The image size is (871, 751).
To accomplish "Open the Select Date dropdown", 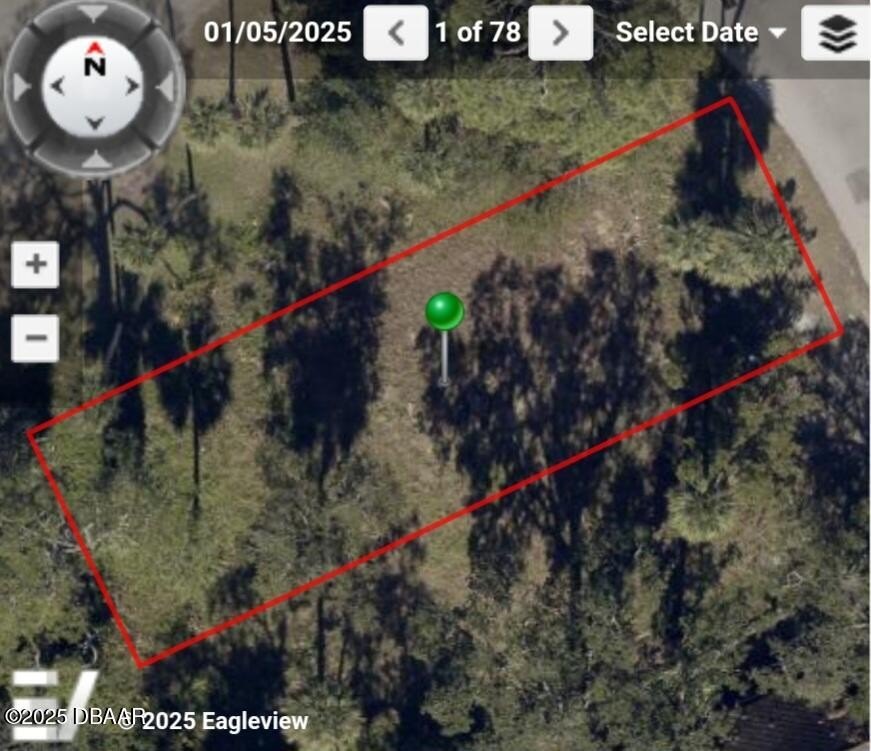I will click(x=700, y=32).
